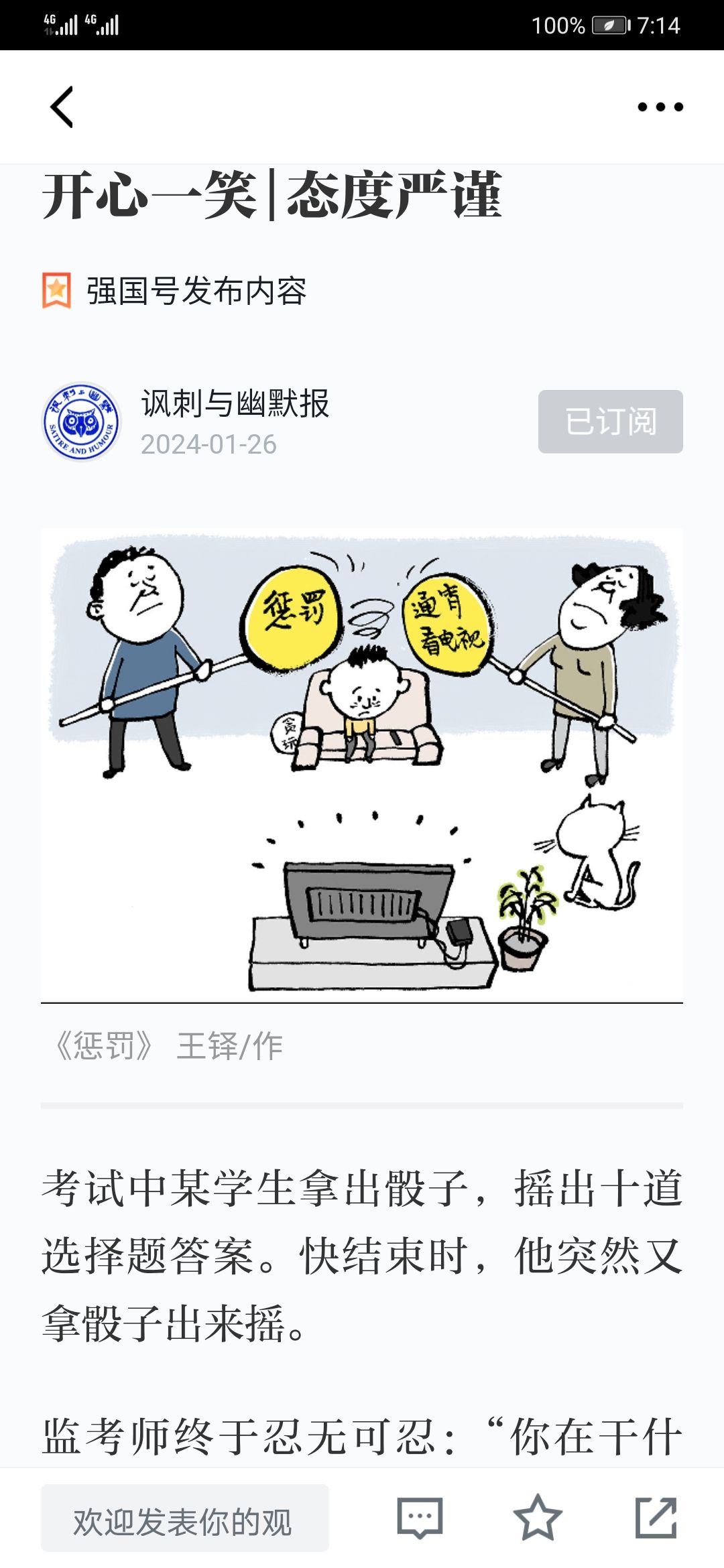Viewport: 724px width, 1568px height.
Task: Open 讽刺与幽默报 publisher profile
Action: pyautogui.click(x=235, y=403)
